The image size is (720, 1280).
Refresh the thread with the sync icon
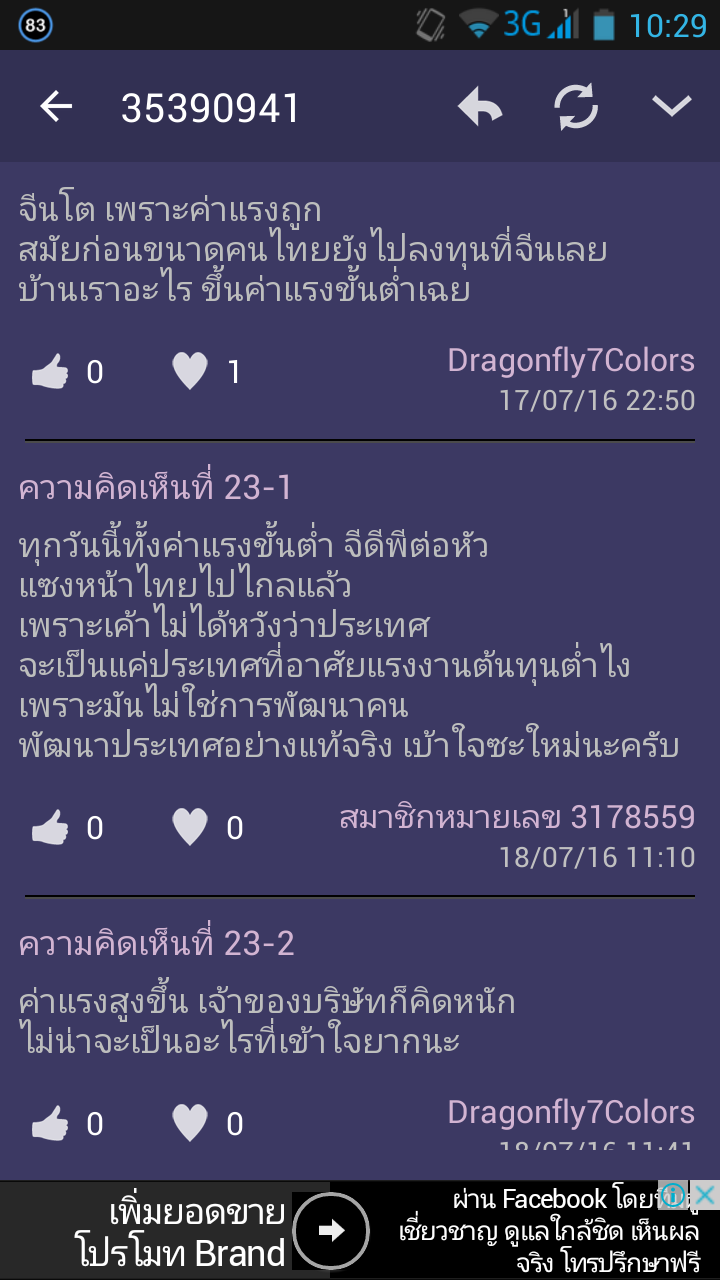[x=576, y=106]
